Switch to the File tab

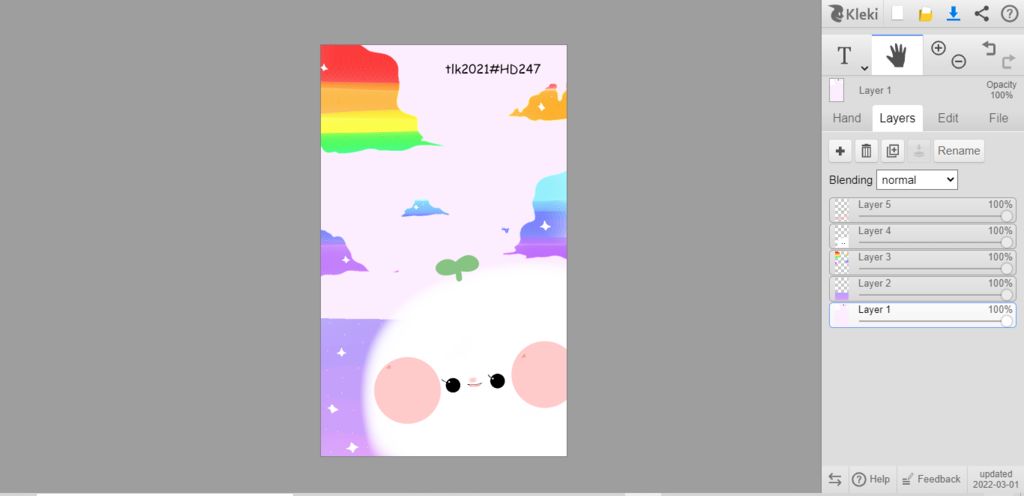(998, 118)
